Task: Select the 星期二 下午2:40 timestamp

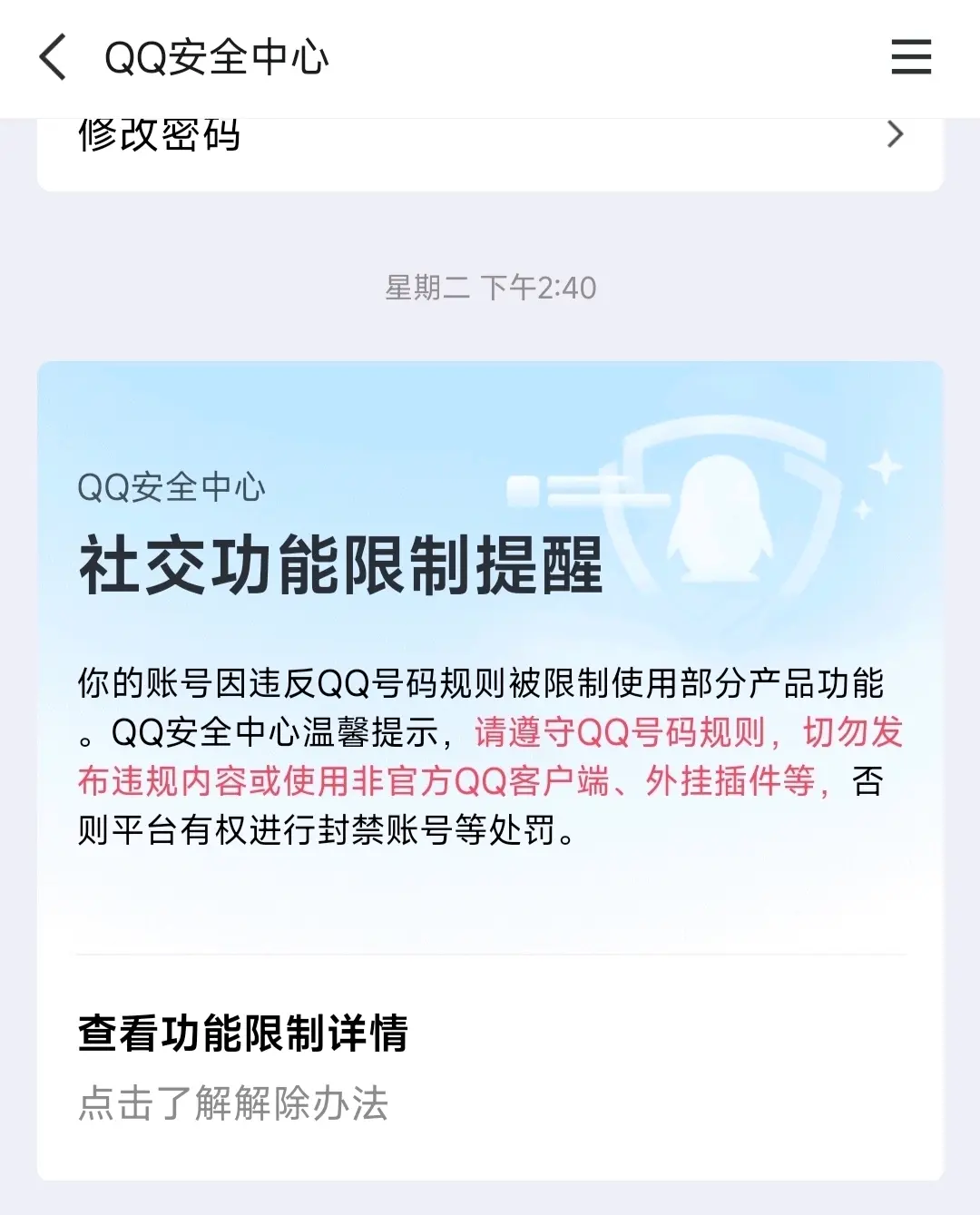Action: pyautogui.click(x=490, y=286)
